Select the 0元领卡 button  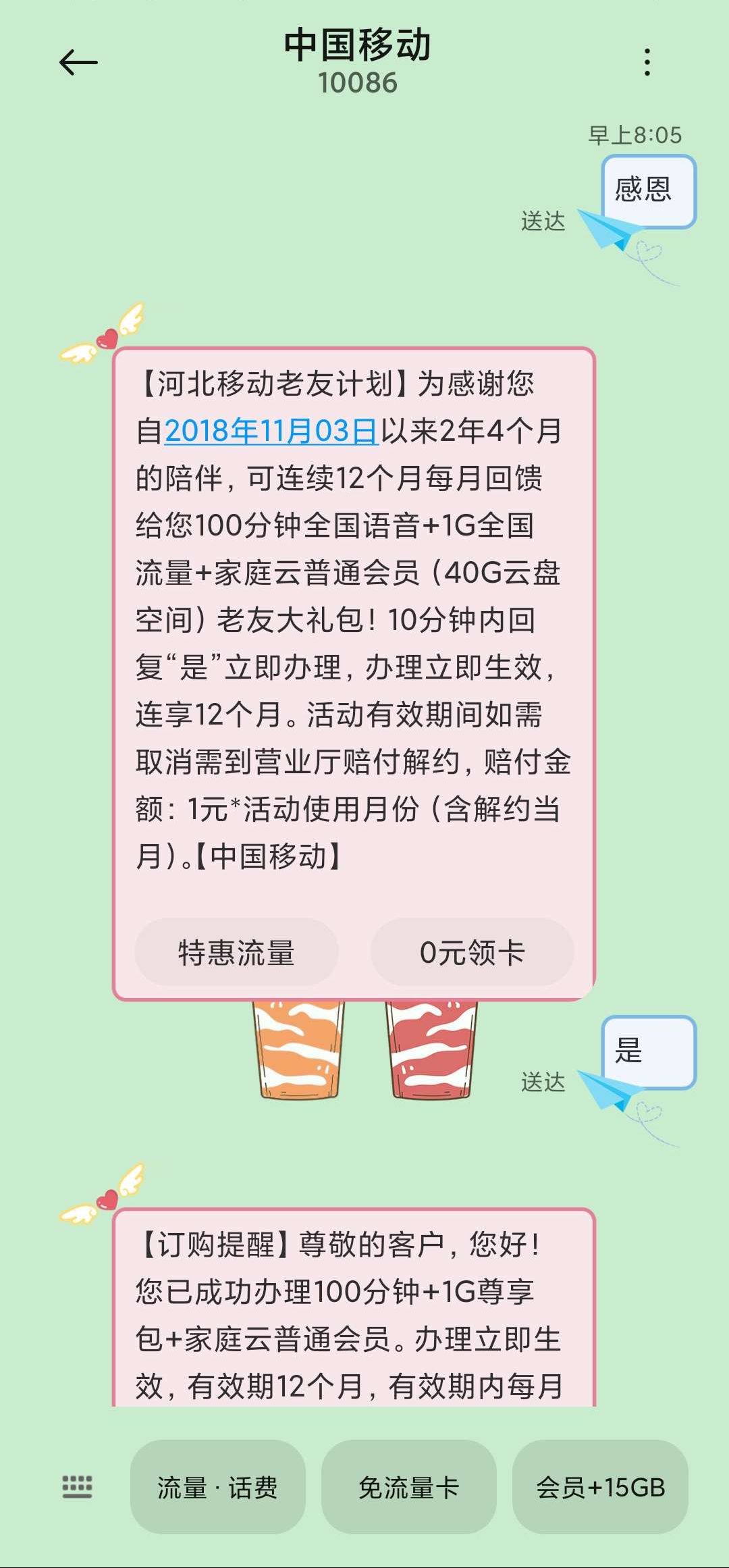472,953
